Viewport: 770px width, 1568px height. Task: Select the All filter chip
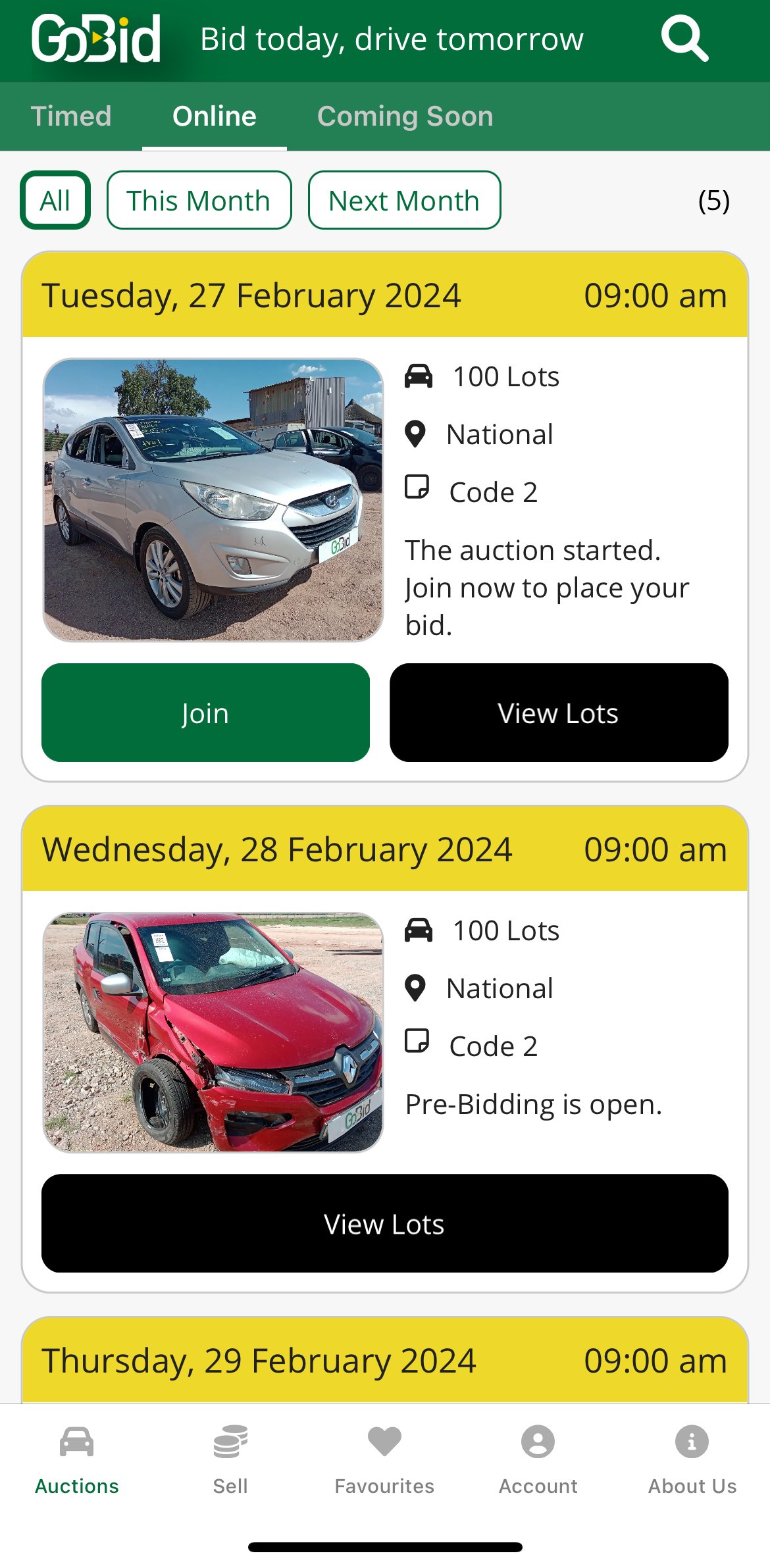(x=55, y=201)
